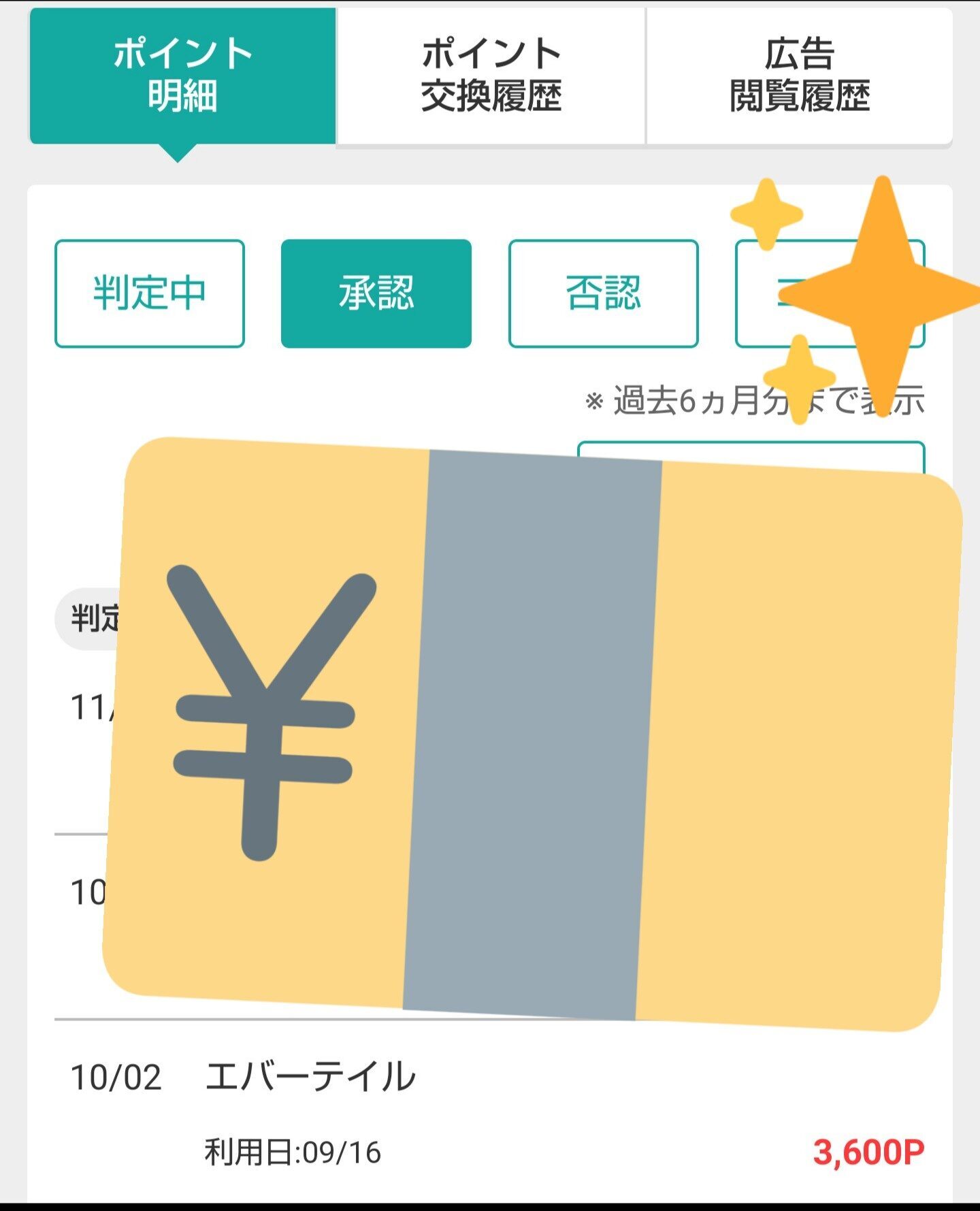The height and width of the screenshot is (1211, 980).
Task: Switch to the ポイント明細 tab
Action: point(182,76)
